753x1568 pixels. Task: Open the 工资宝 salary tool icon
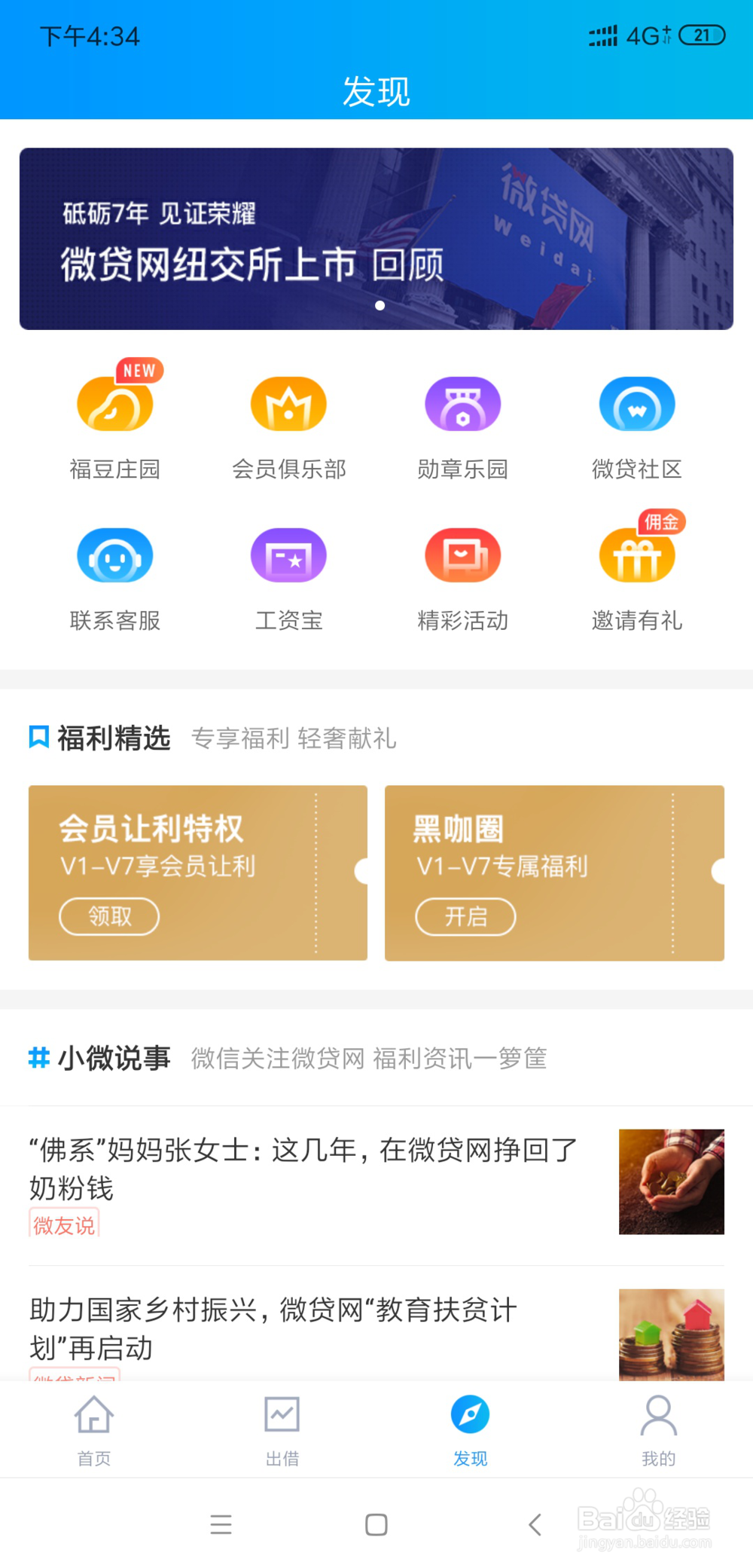pos(289,555)
